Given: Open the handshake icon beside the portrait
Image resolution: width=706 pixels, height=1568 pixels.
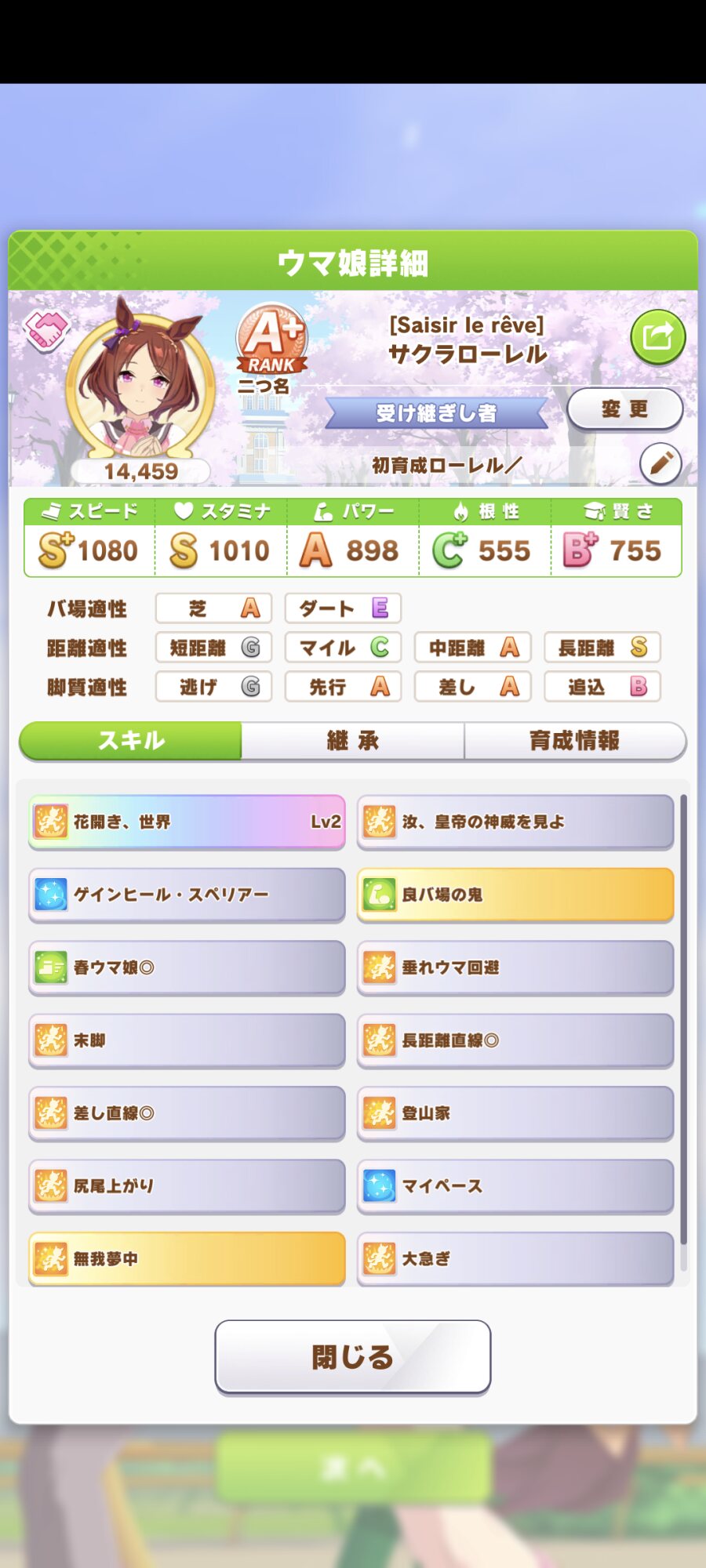Looking at the screenshot, I should [47, 328].
